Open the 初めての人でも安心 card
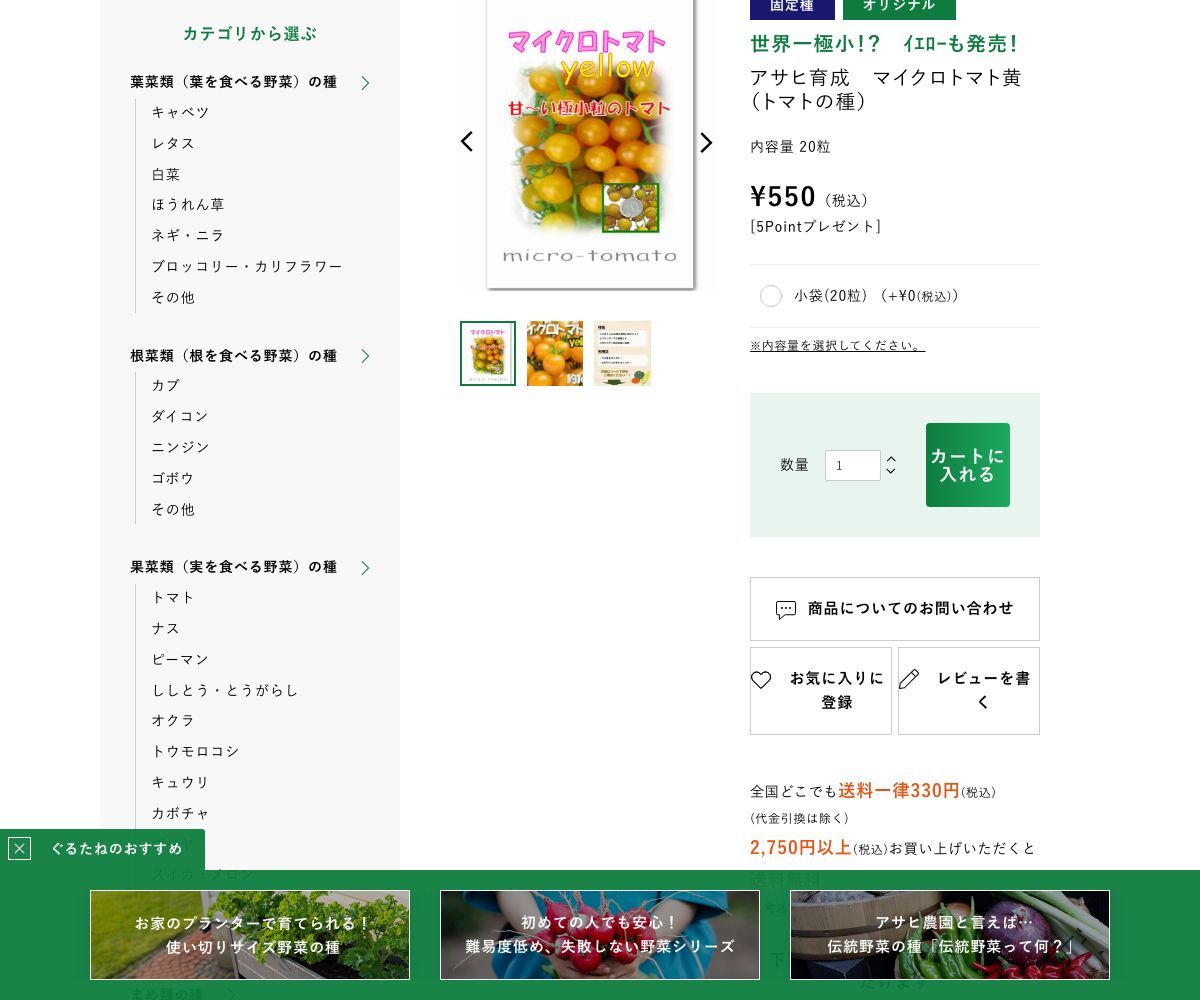 tap(600, 935)
